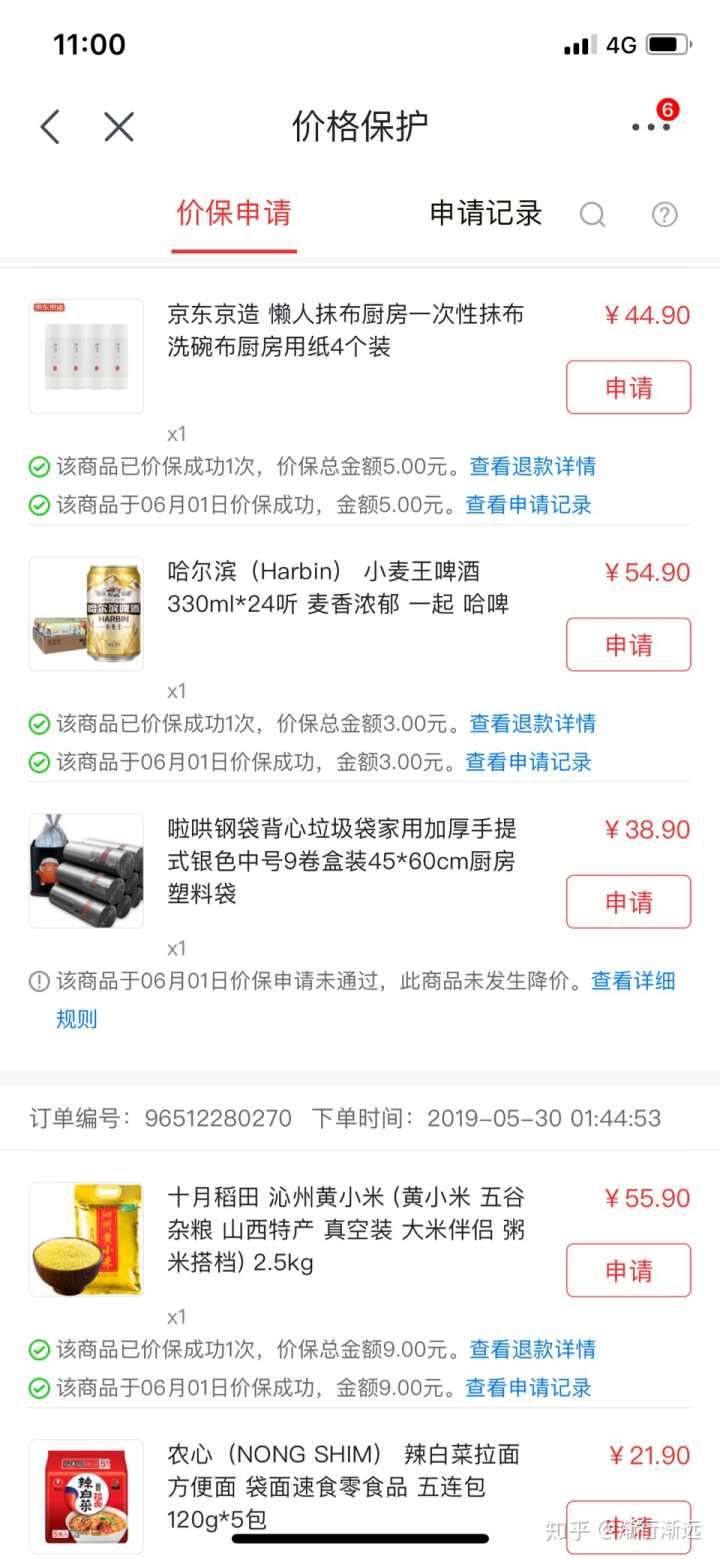The image size is (720, 1559).
Task: View 查看退款详情 for 京东京造 懒人抹布
Action: (x=532, y=466)
